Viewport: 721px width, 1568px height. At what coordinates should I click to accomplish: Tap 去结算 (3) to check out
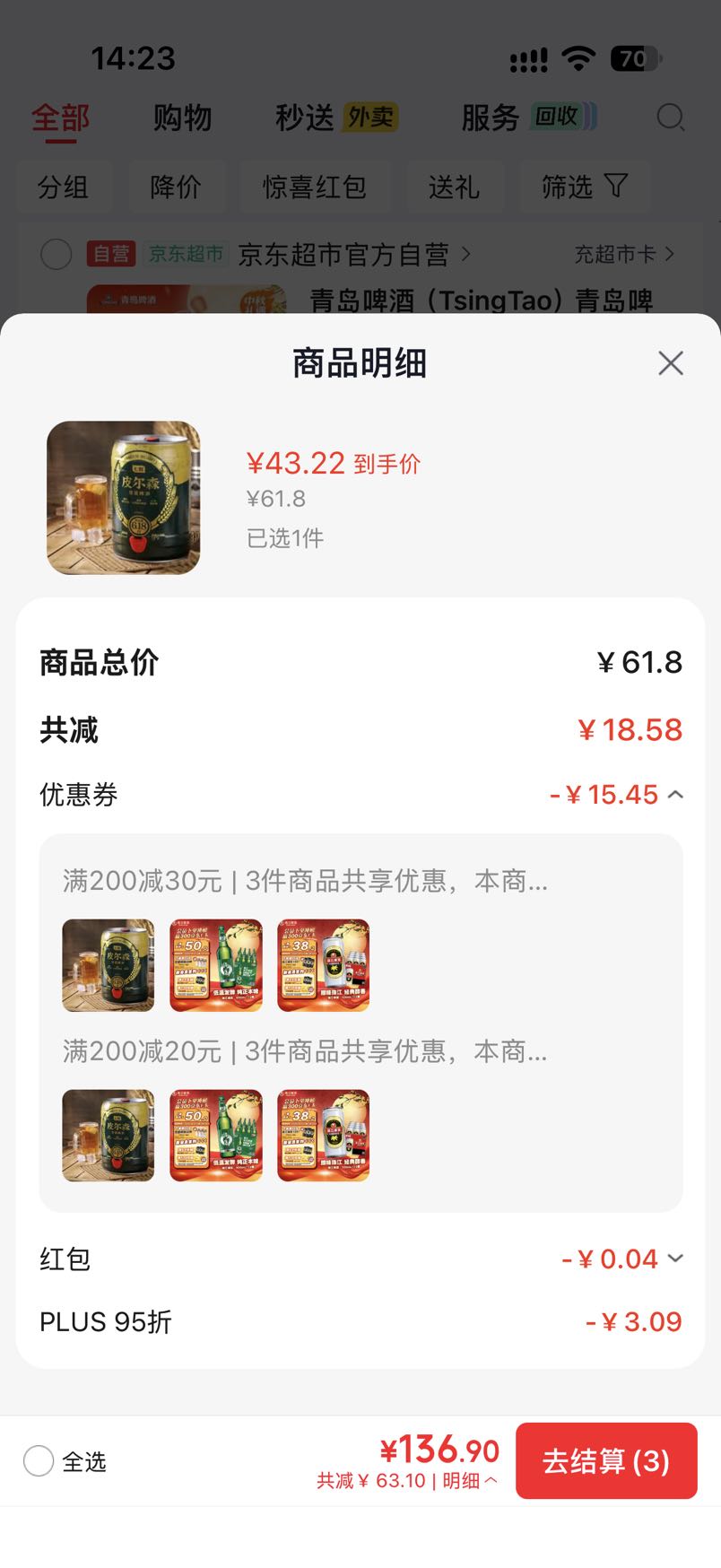(606, 1461)
